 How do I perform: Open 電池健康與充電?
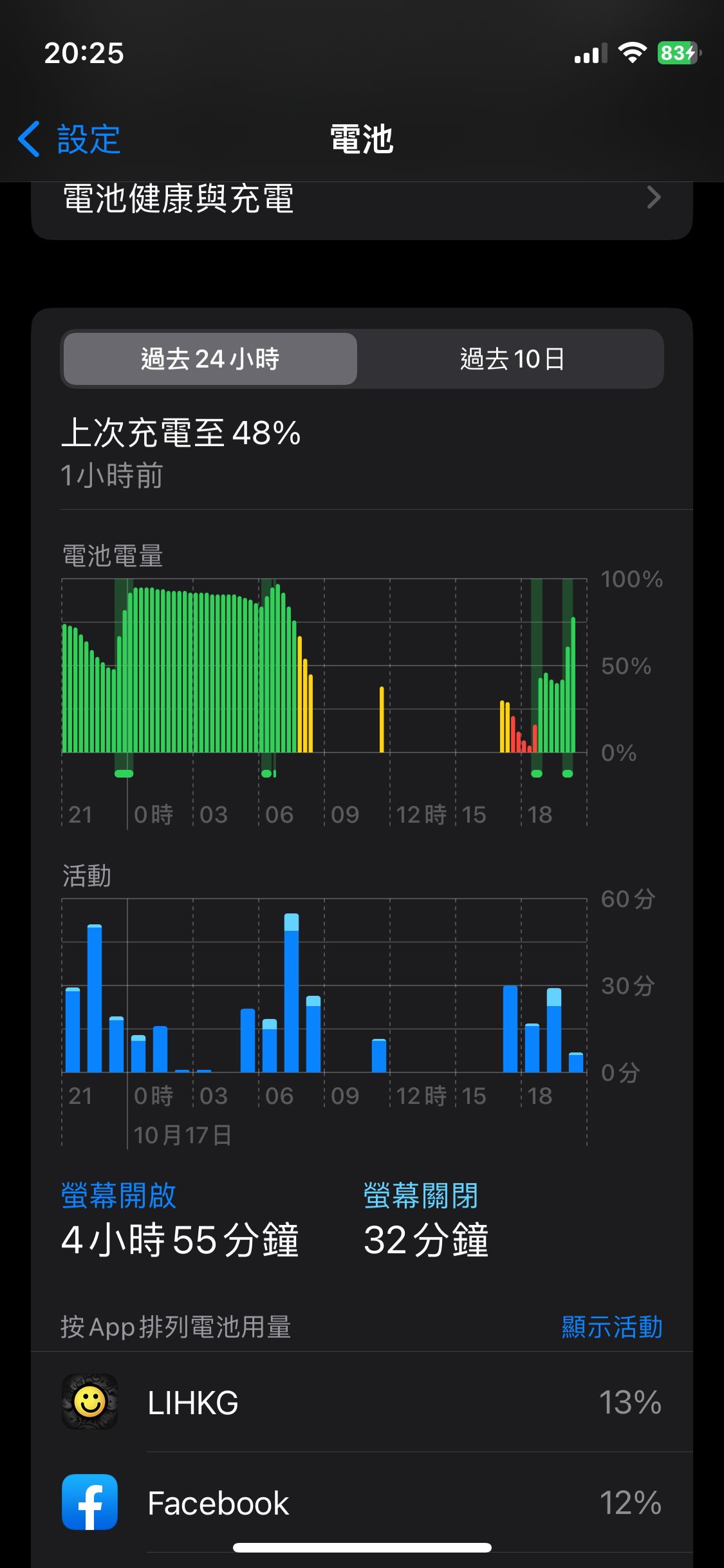(362, 198)
